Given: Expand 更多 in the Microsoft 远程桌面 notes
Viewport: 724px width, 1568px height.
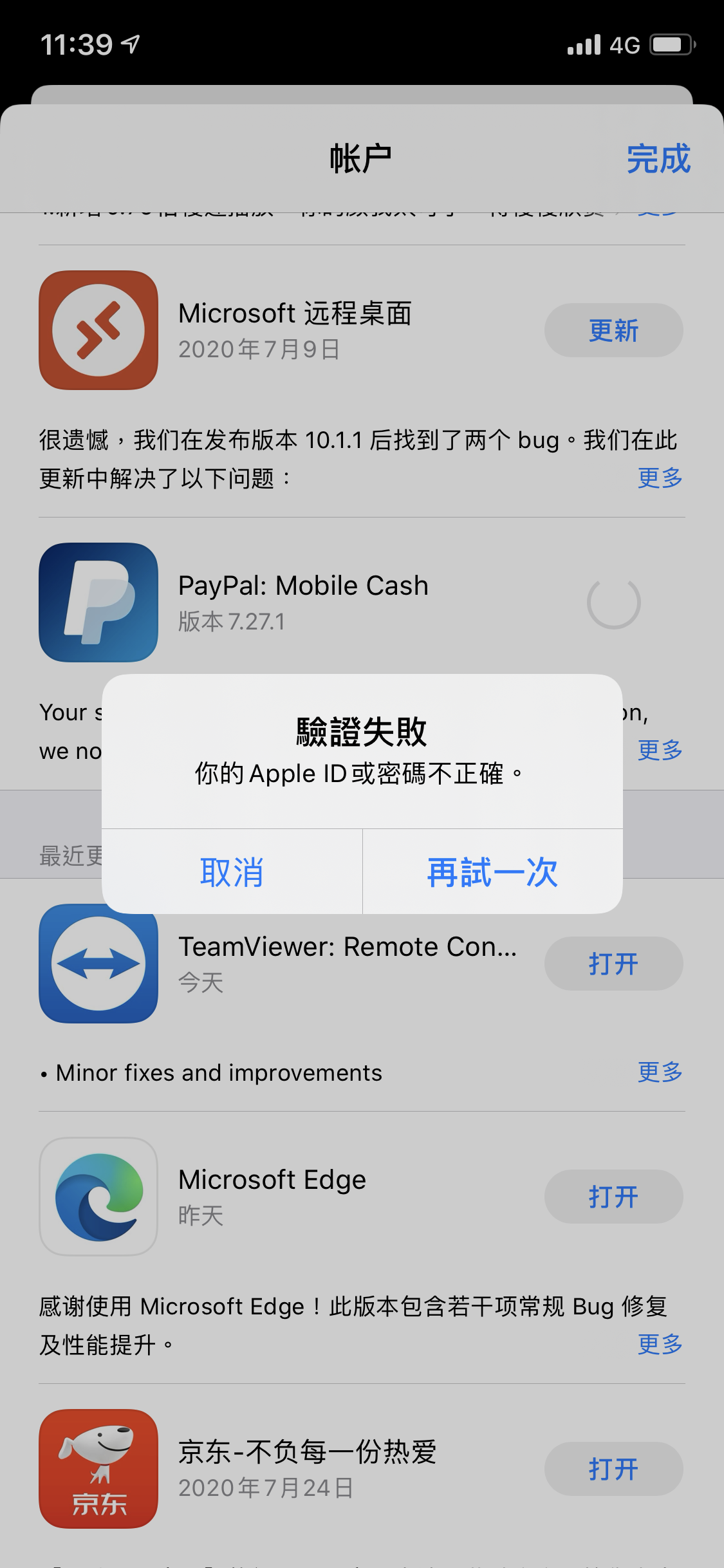Looking at the screenshot, I should pyautogui.click(x=660, y=478).
